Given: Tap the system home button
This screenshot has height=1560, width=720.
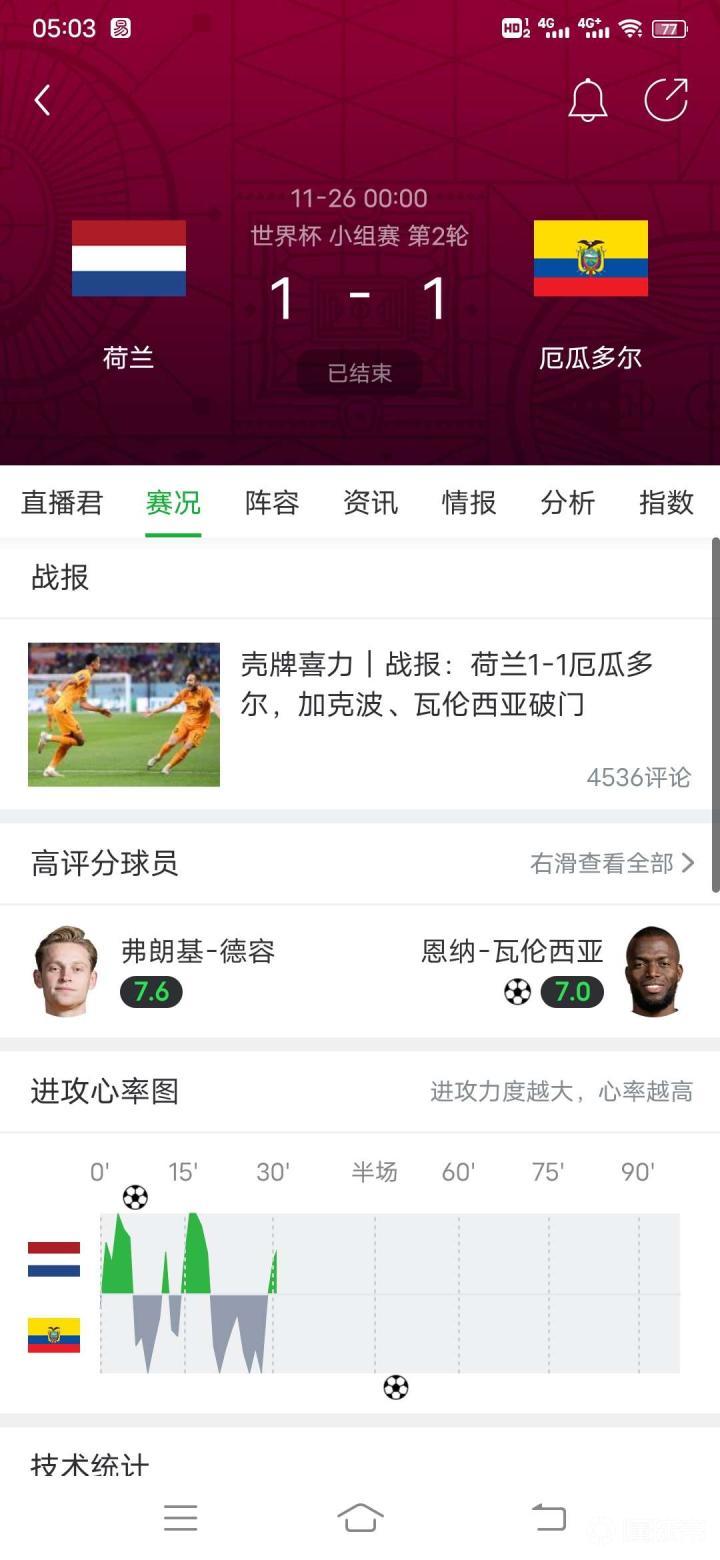Looking at the screenshot, I should pos(360,1517).
